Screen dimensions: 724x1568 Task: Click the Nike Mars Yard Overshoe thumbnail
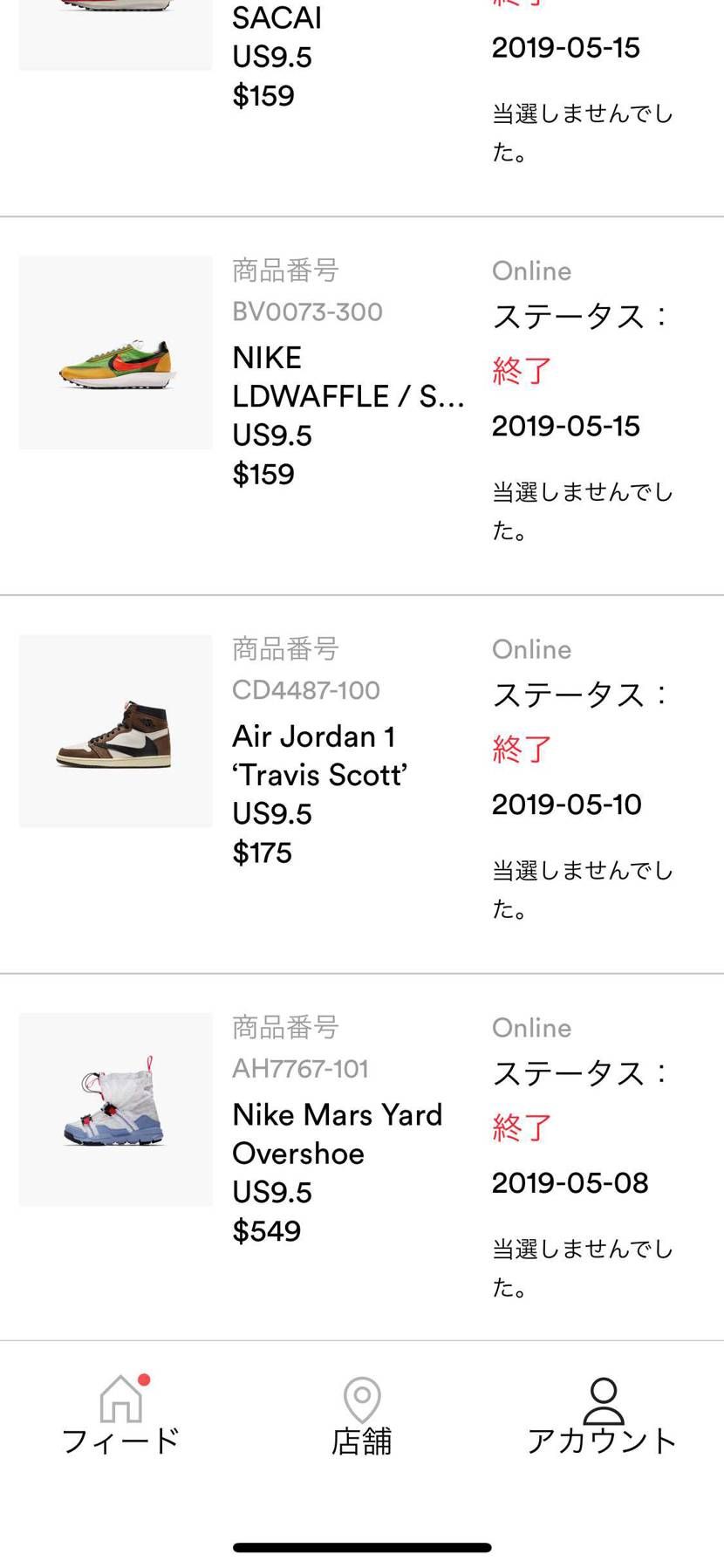coord(114,1110)
